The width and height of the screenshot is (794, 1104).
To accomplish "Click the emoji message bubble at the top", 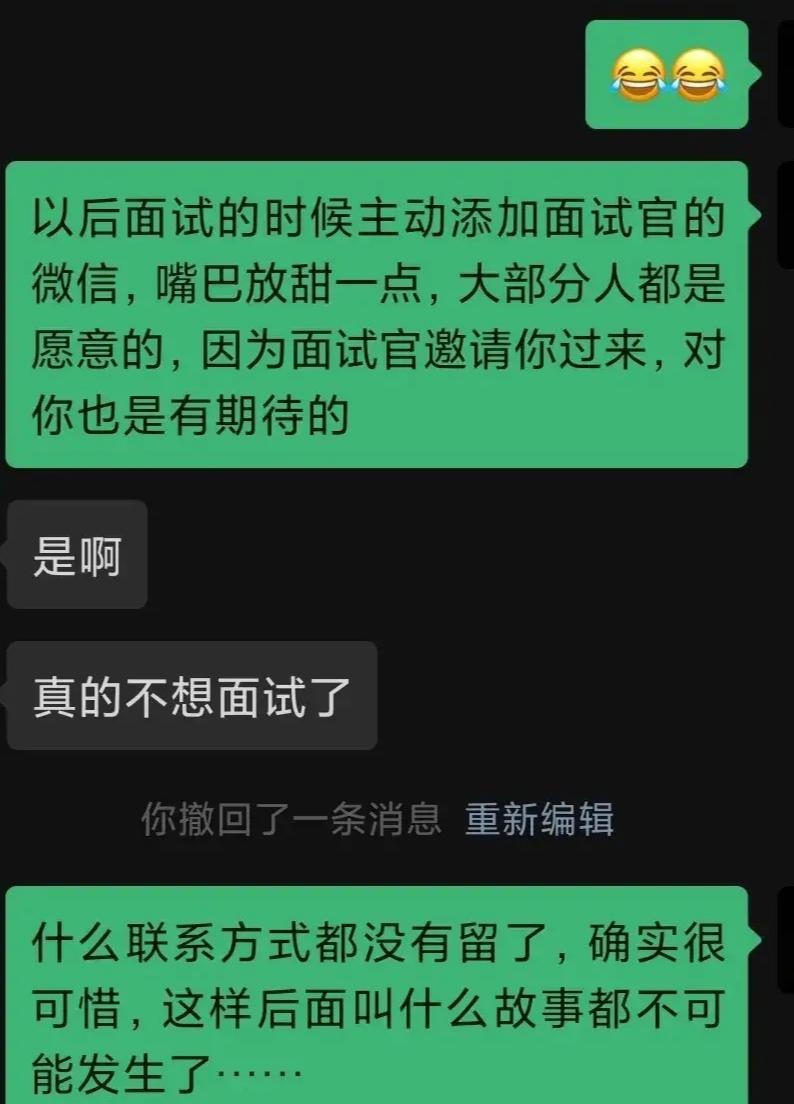I will point(667,72).
